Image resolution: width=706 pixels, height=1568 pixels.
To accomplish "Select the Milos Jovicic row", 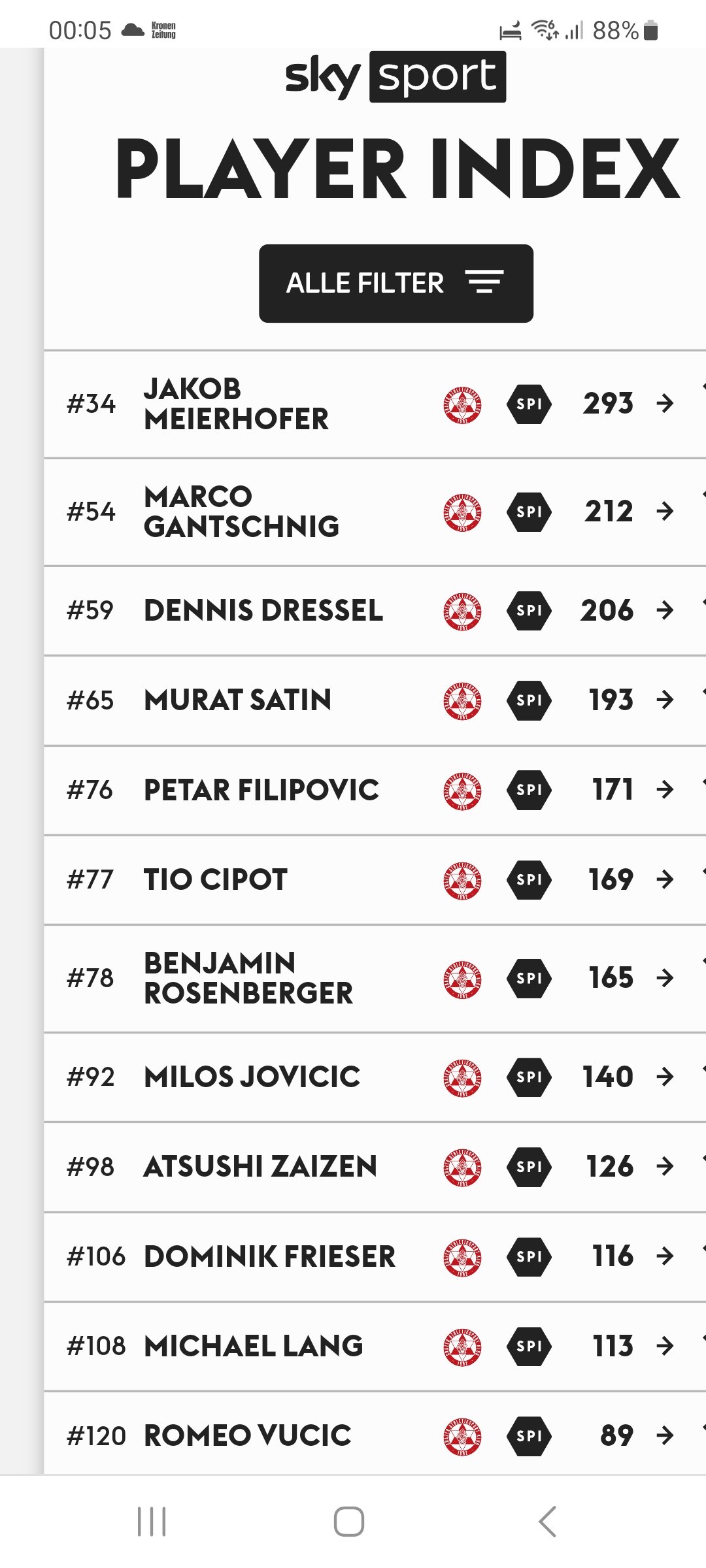I will coord(375,1077).
